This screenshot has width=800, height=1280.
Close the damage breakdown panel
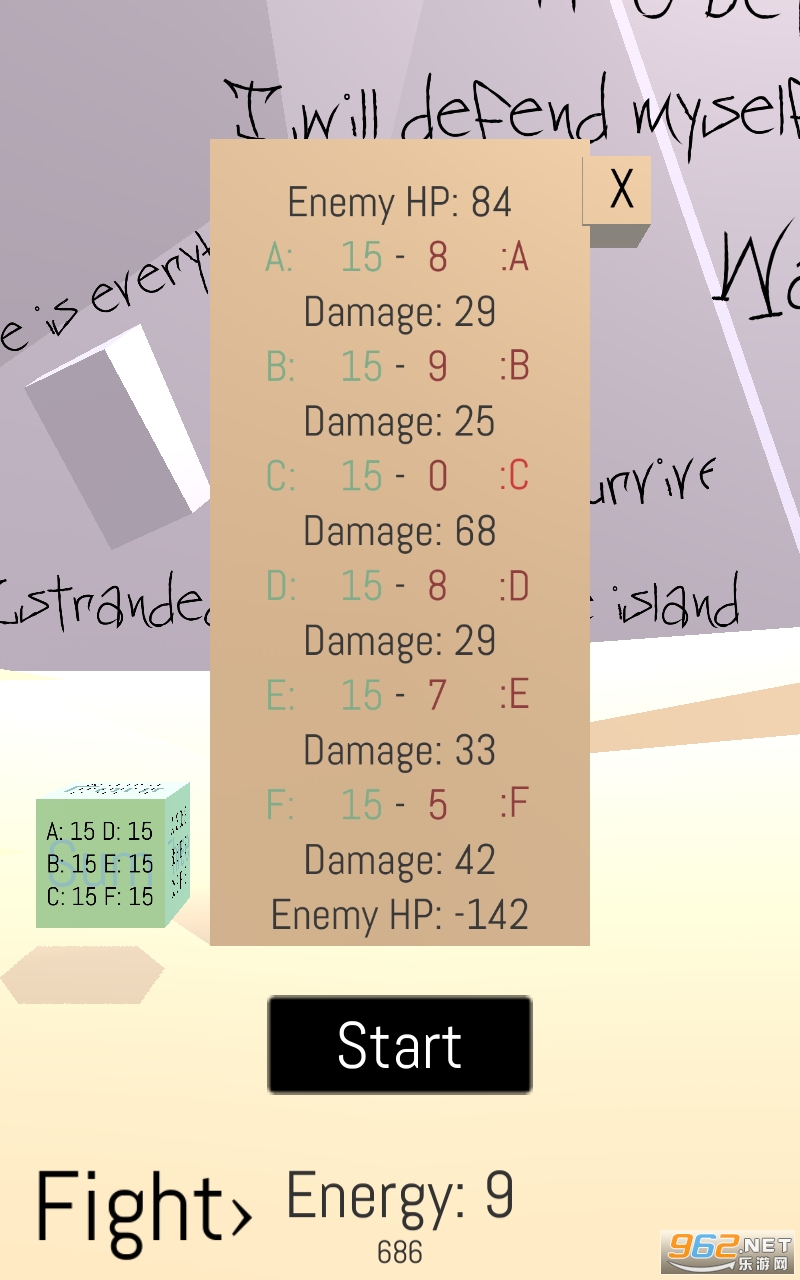click(x=621, y=189)
